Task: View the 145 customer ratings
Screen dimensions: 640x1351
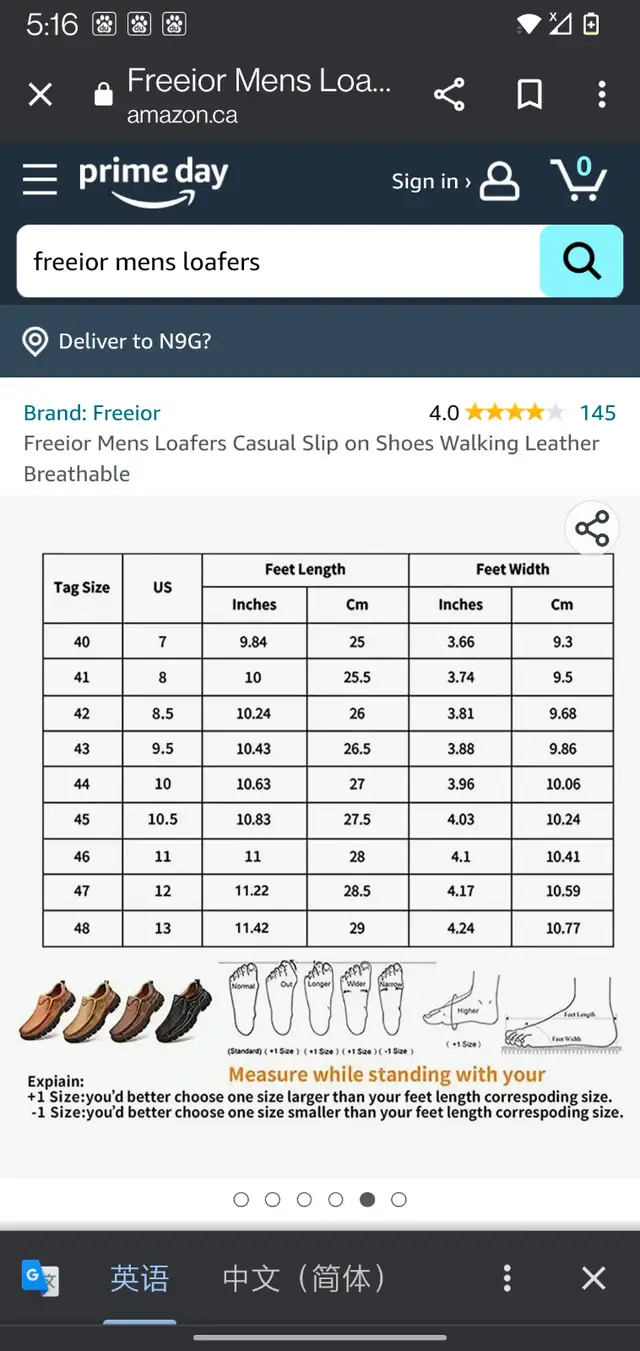Action: [597, 413]
